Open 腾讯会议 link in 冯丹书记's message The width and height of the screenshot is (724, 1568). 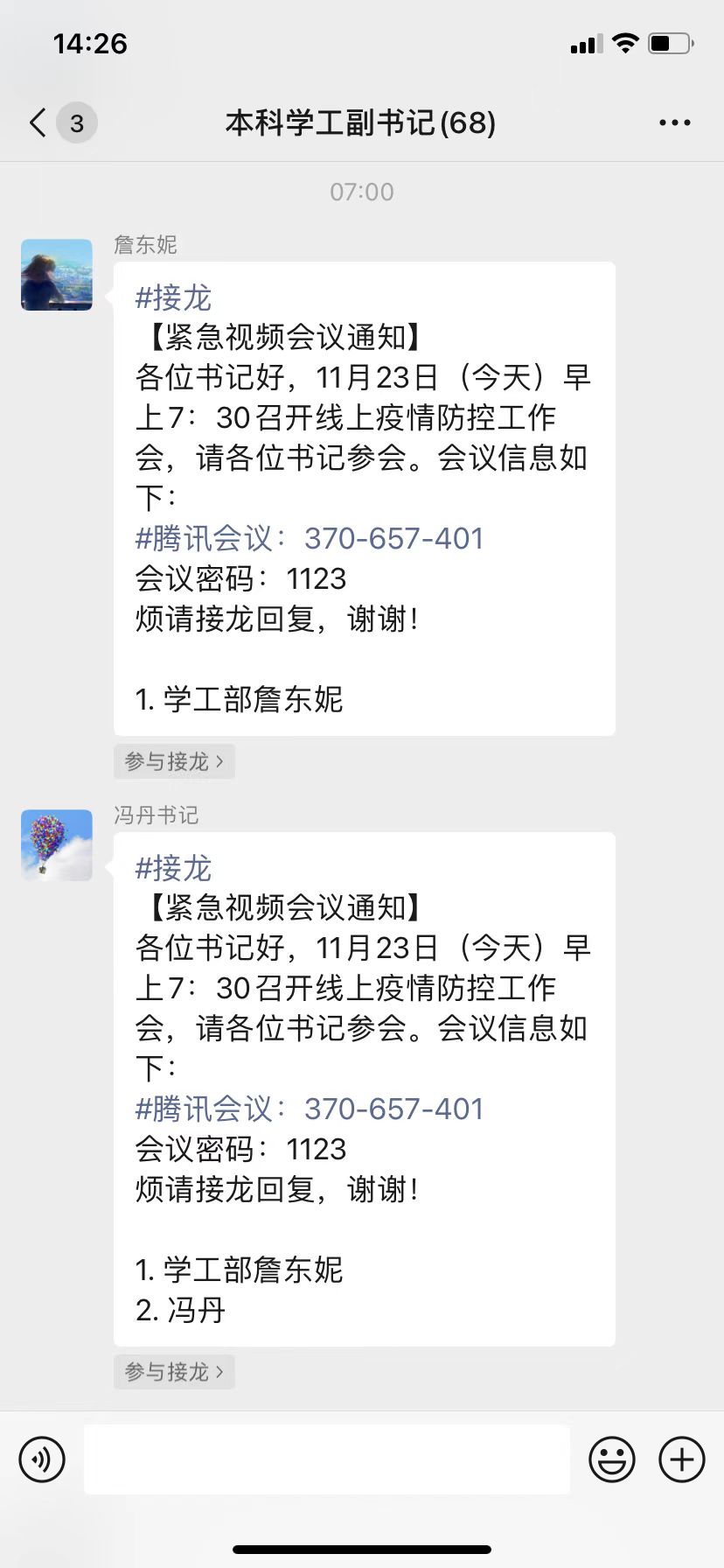click(x=310, y=1109)
